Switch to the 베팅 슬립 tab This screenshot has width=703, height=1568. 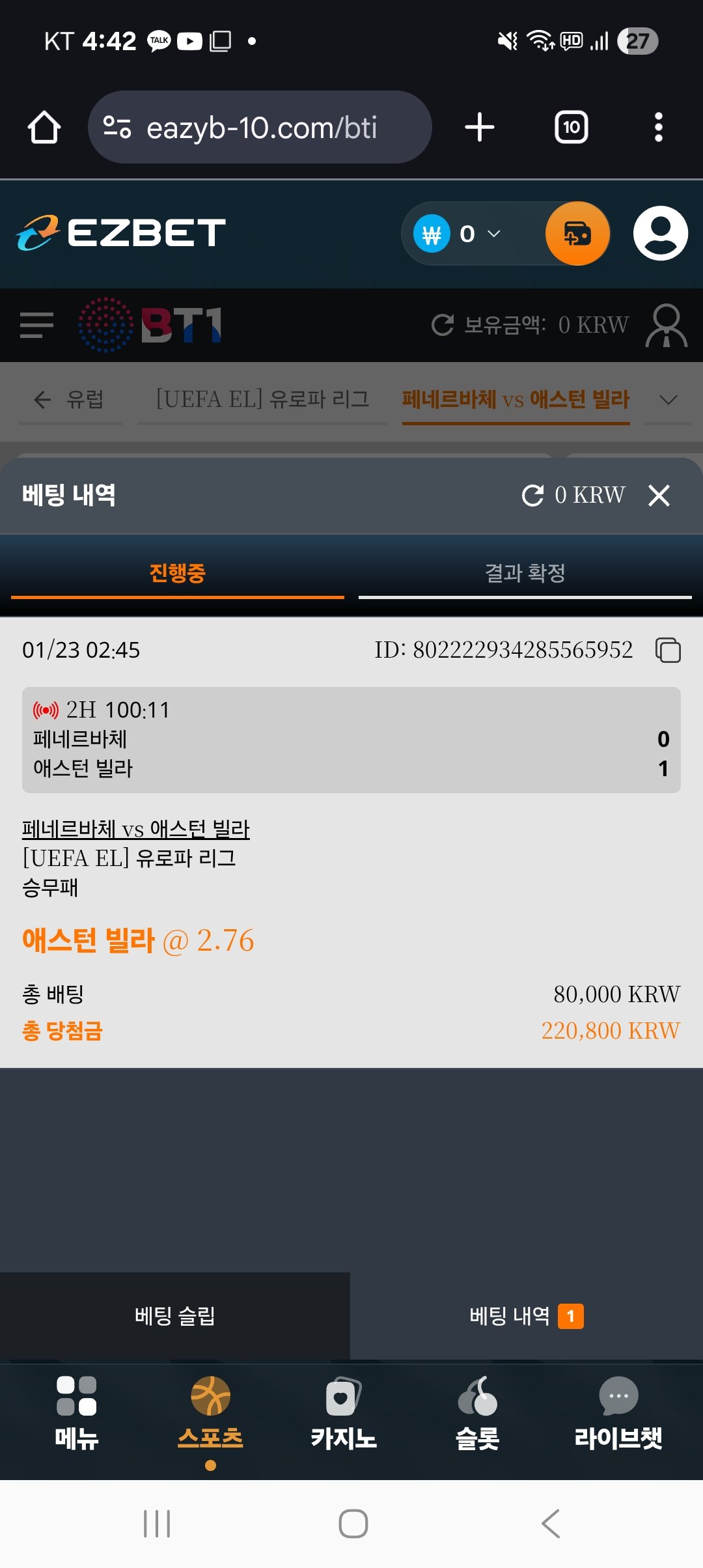[174, 1316]
